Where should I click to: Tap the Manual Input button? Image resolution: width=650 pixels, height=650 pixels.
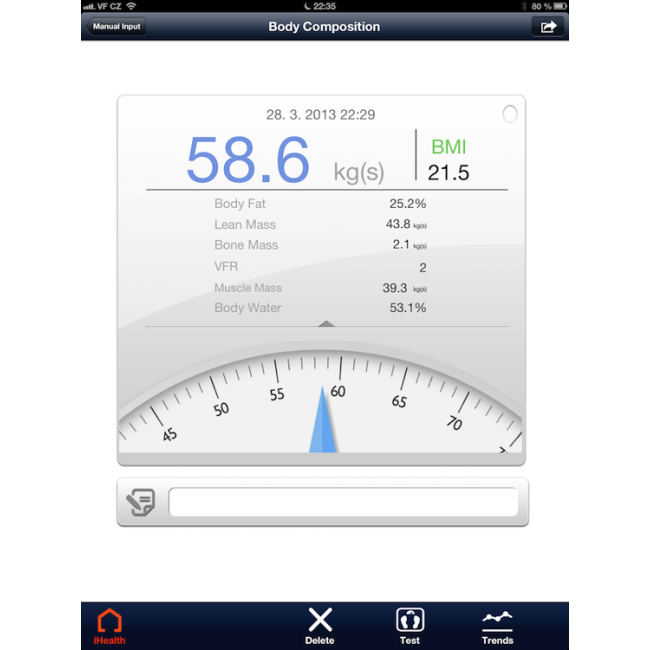pos(117,27)
